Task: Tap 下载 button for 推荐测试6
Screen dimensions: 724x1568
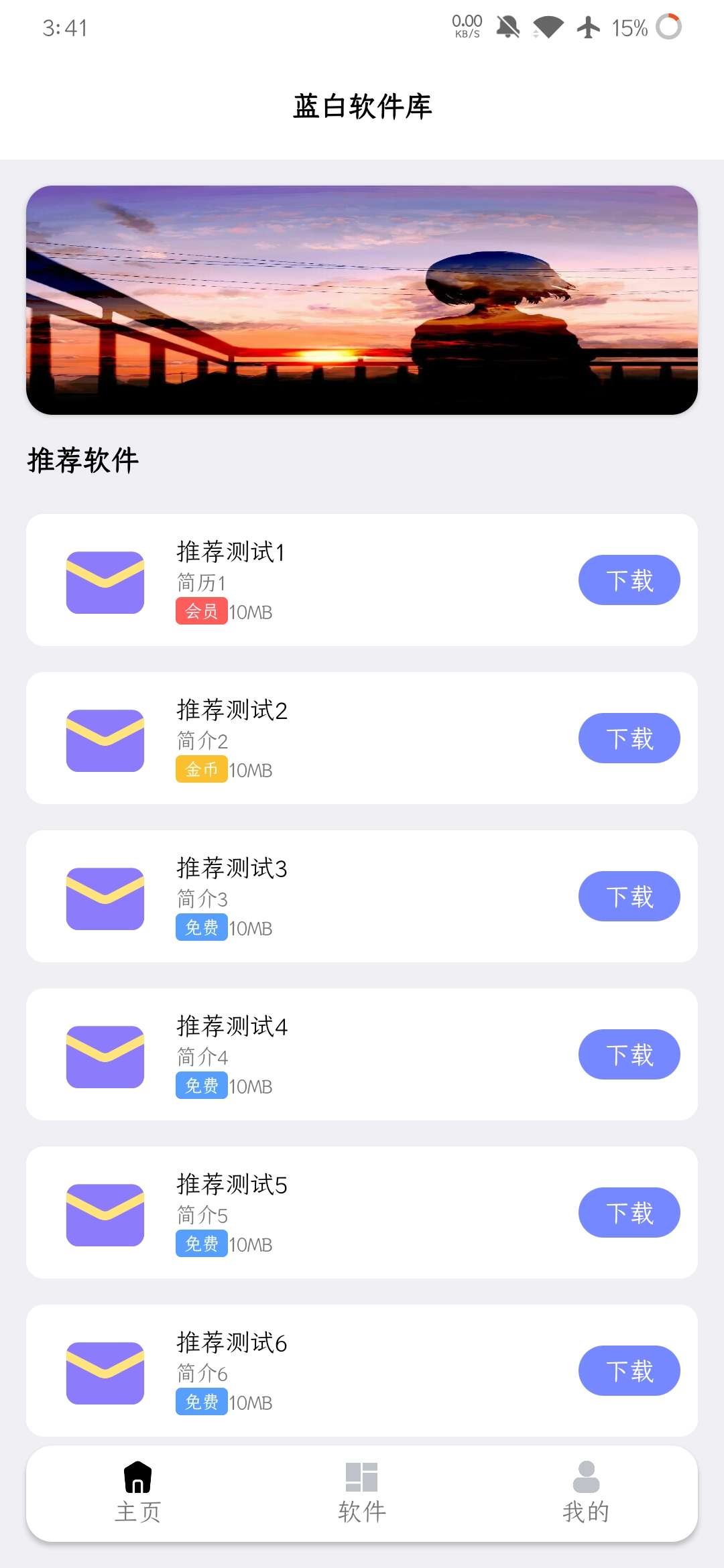Action: coord(629,1371)
